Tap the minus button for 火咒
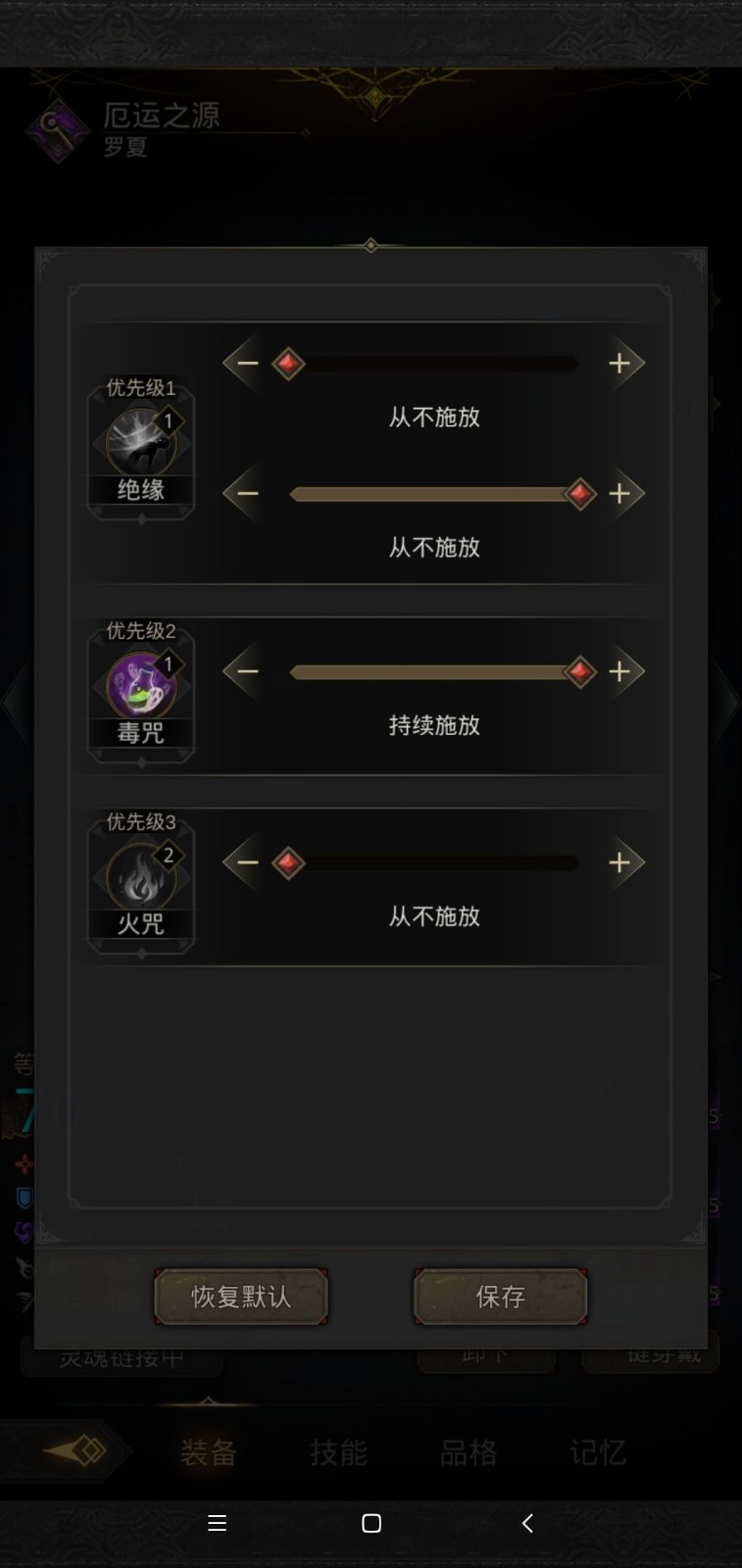 pos(247,862)
